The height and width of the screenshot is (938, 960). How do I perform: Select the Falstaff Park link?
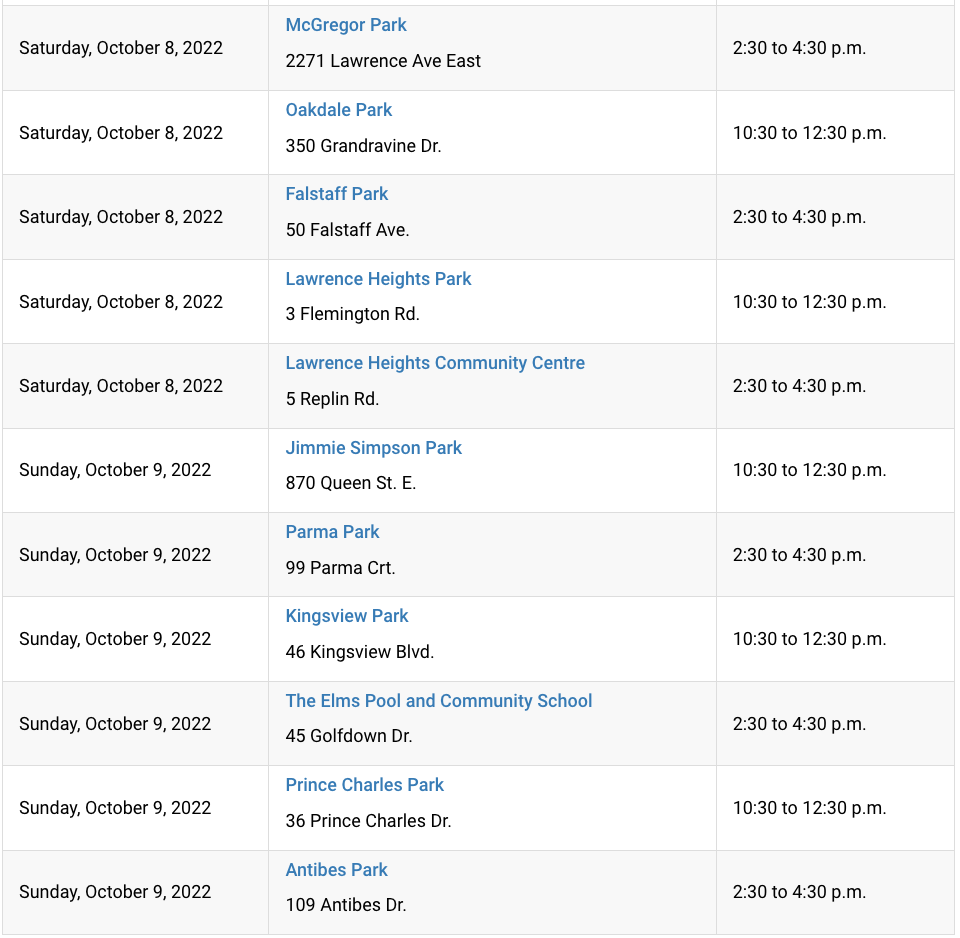coord(337,194)
